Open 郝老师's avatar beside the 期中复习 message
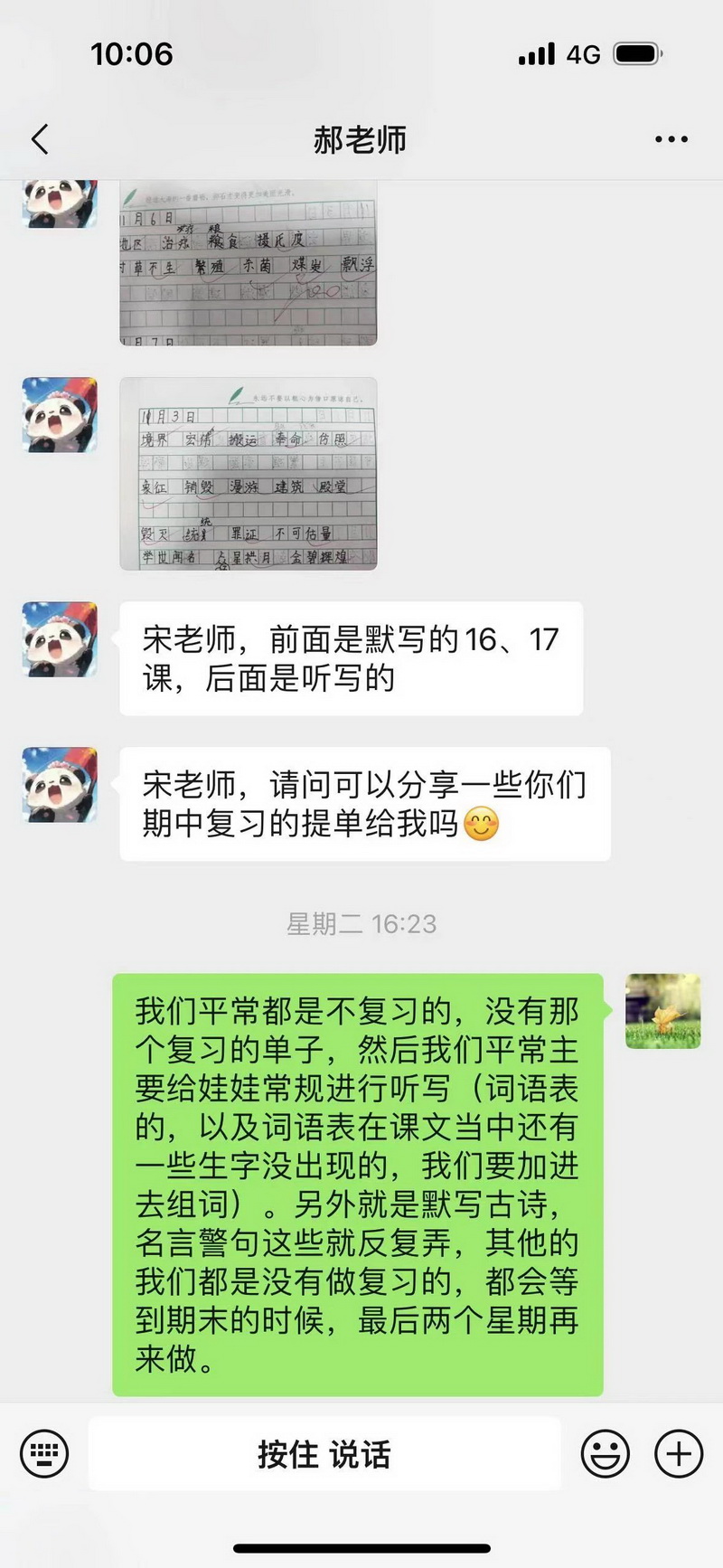723x1568 pixels. [x=60, y=784]
